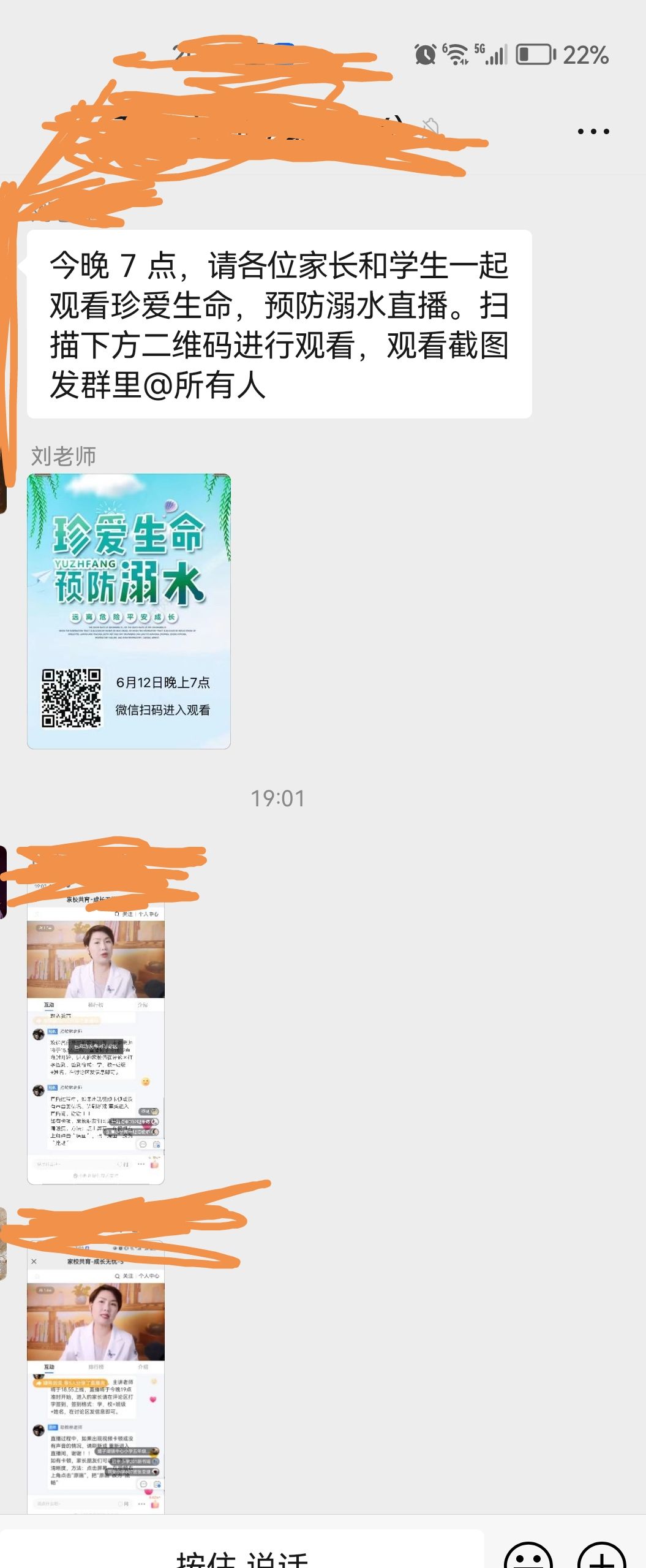Viewport: 646px width, 1568px height.
Task: Open the chat options three-dot menu
Action: (593, 131)
